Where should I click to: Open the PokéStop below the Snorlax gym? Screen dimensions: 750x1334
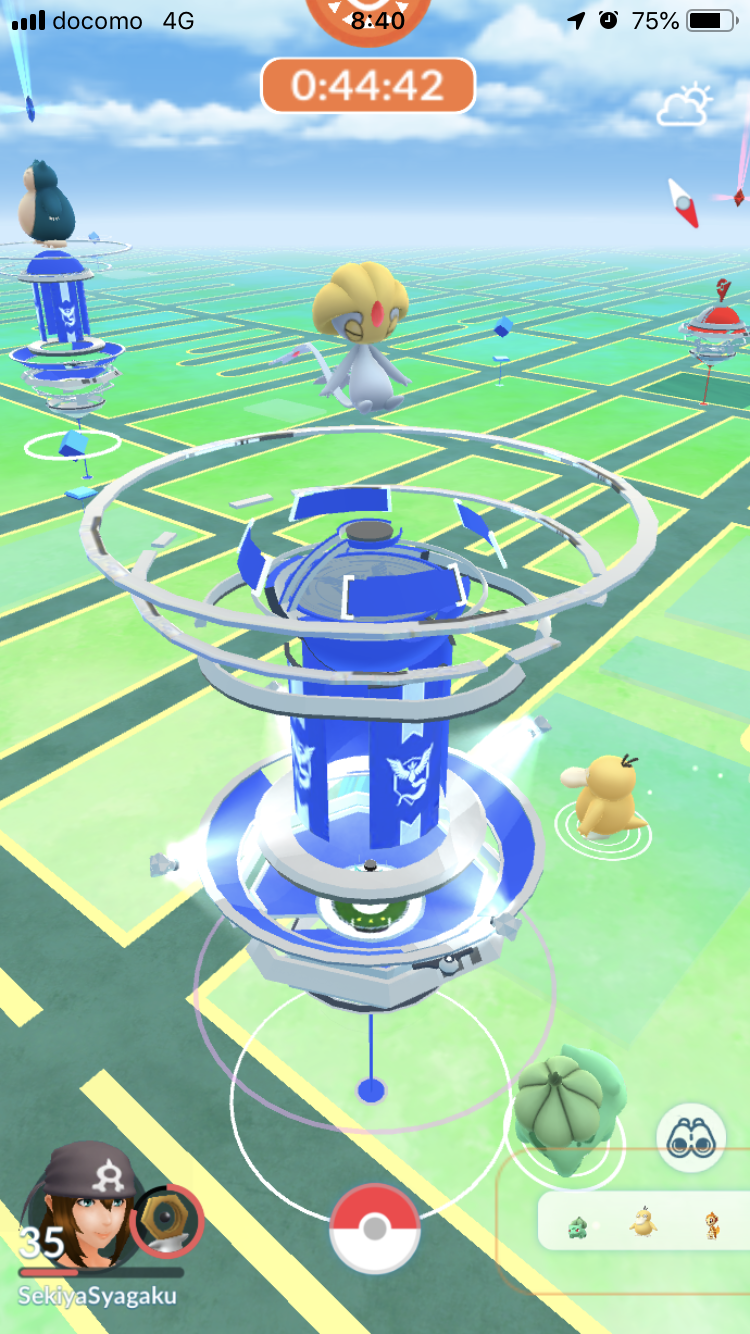pyautogui.click(x=73, y=445)
